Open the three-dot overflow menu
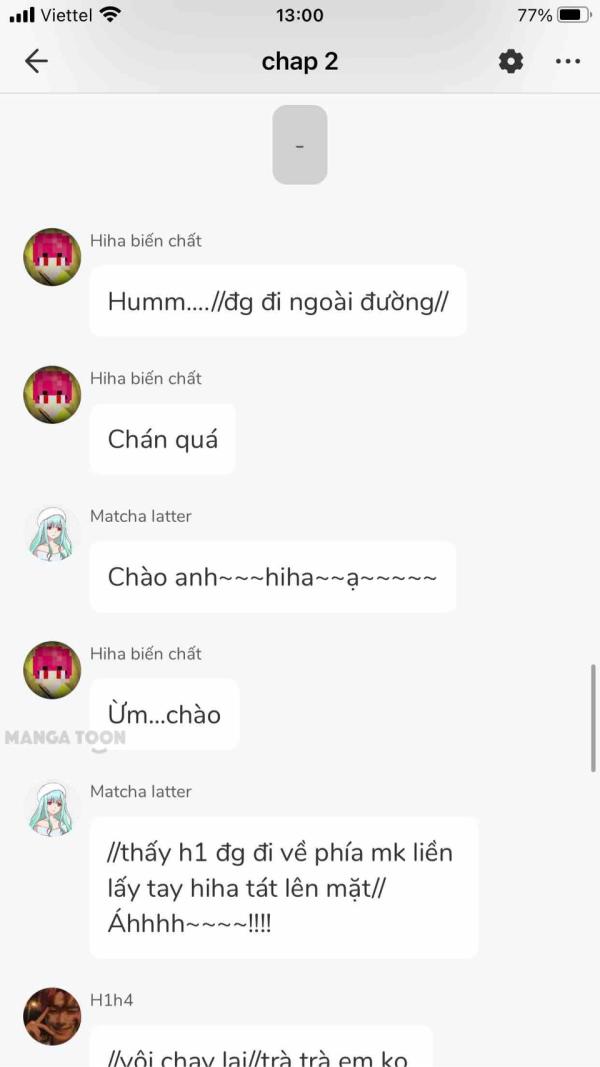 point(567,62)
